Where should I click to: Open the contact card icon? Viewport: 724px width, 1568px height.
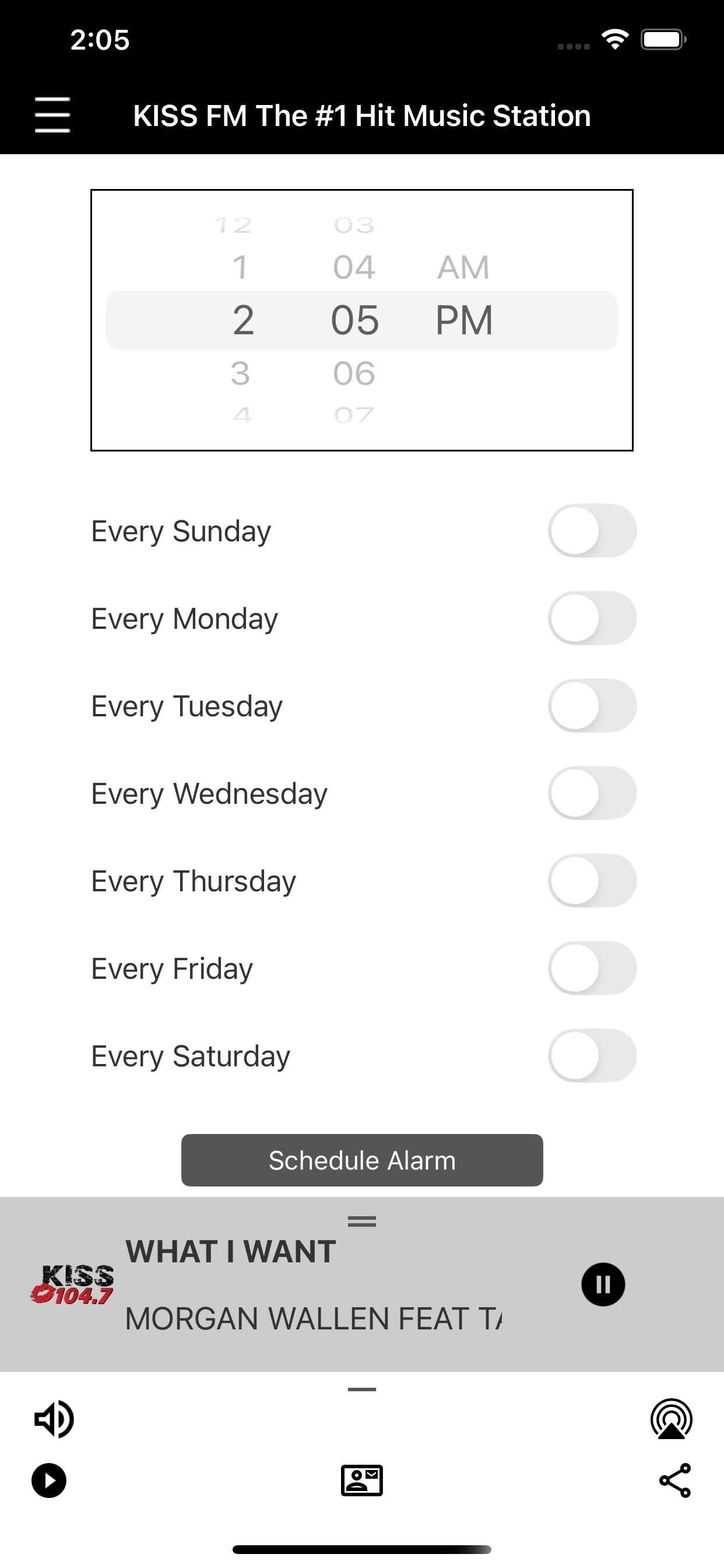(362, 1480)
